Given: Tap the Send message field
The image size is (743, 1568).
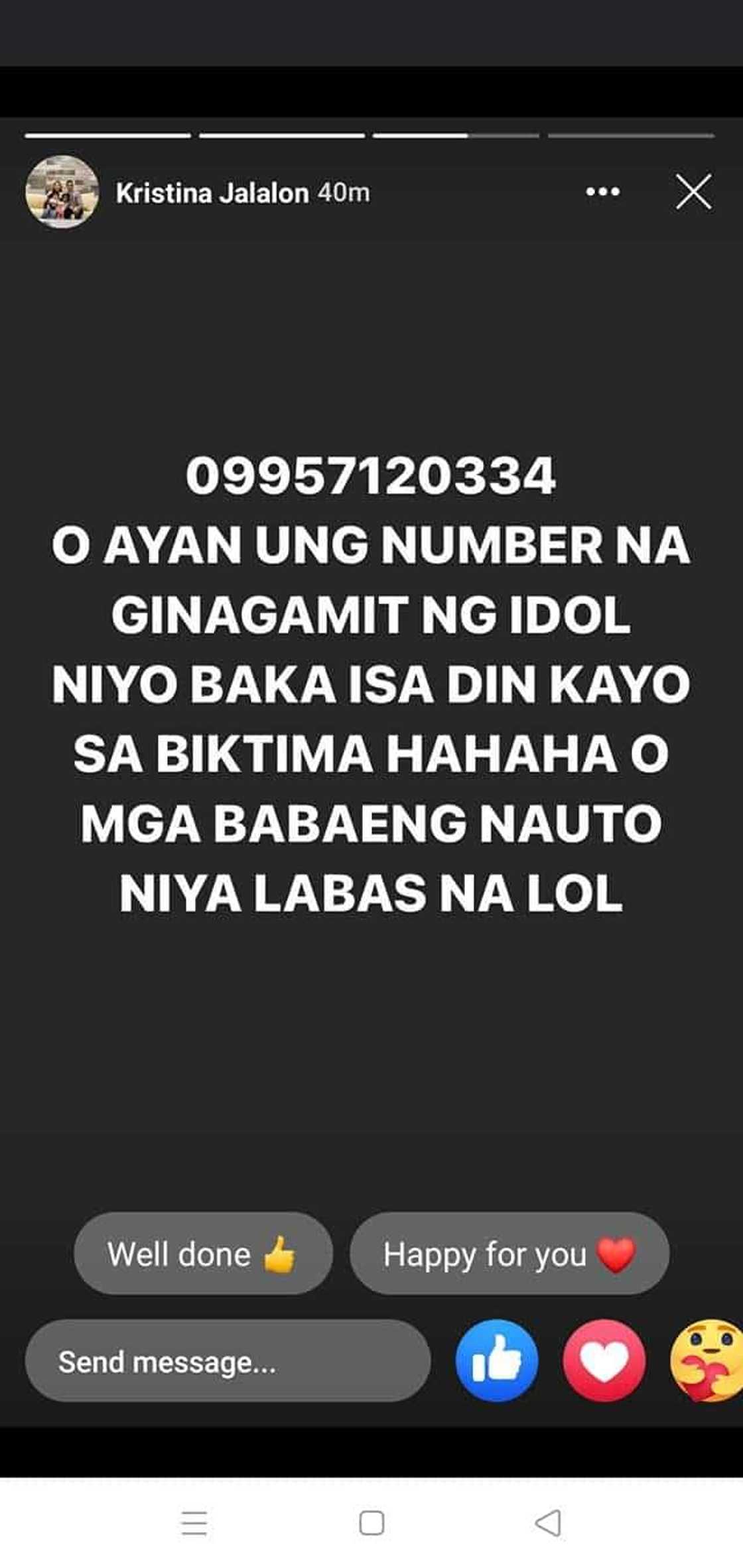Looking at the screenshot, I should click(x=227, y=1362).
